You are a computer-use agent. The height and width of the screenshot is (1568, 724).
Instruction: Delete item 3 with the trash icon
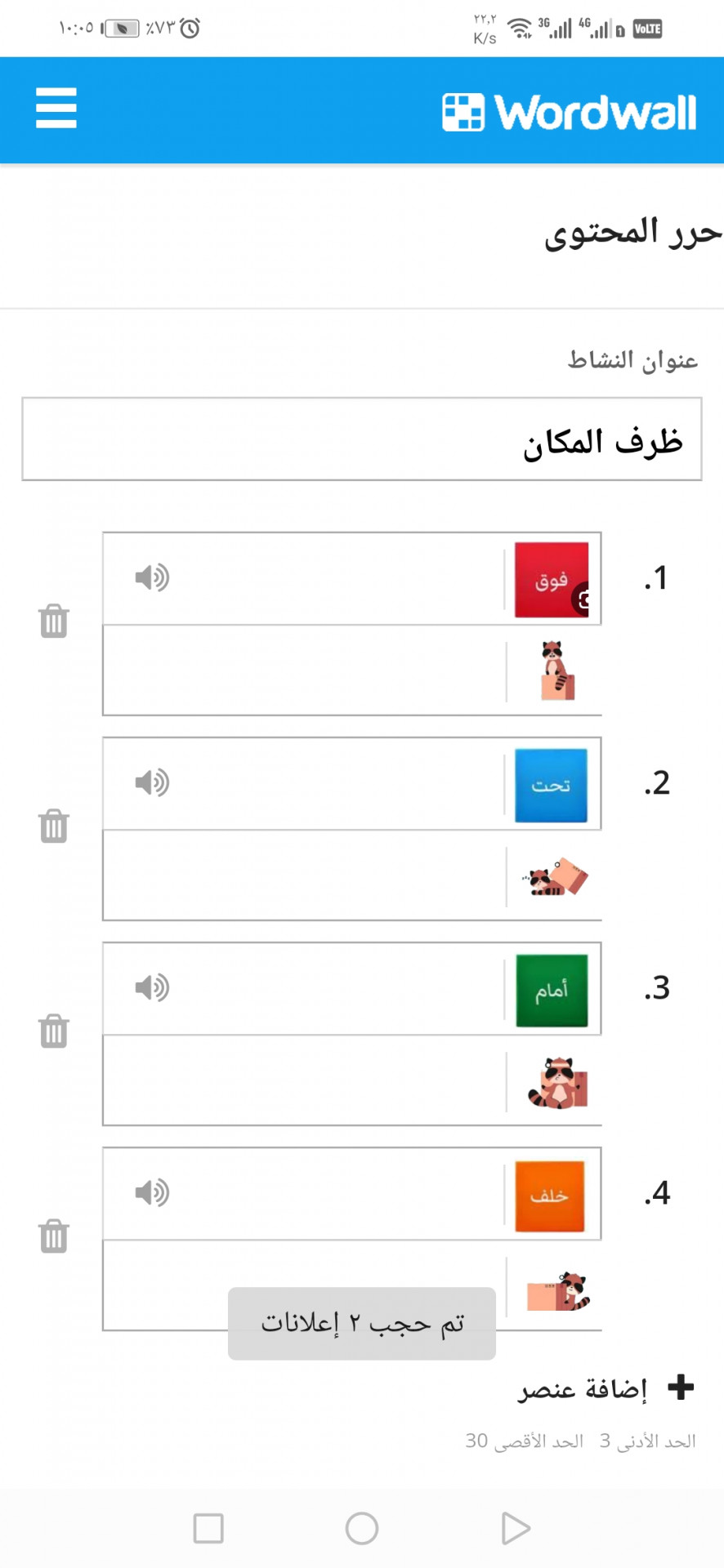click(54, 1031)
